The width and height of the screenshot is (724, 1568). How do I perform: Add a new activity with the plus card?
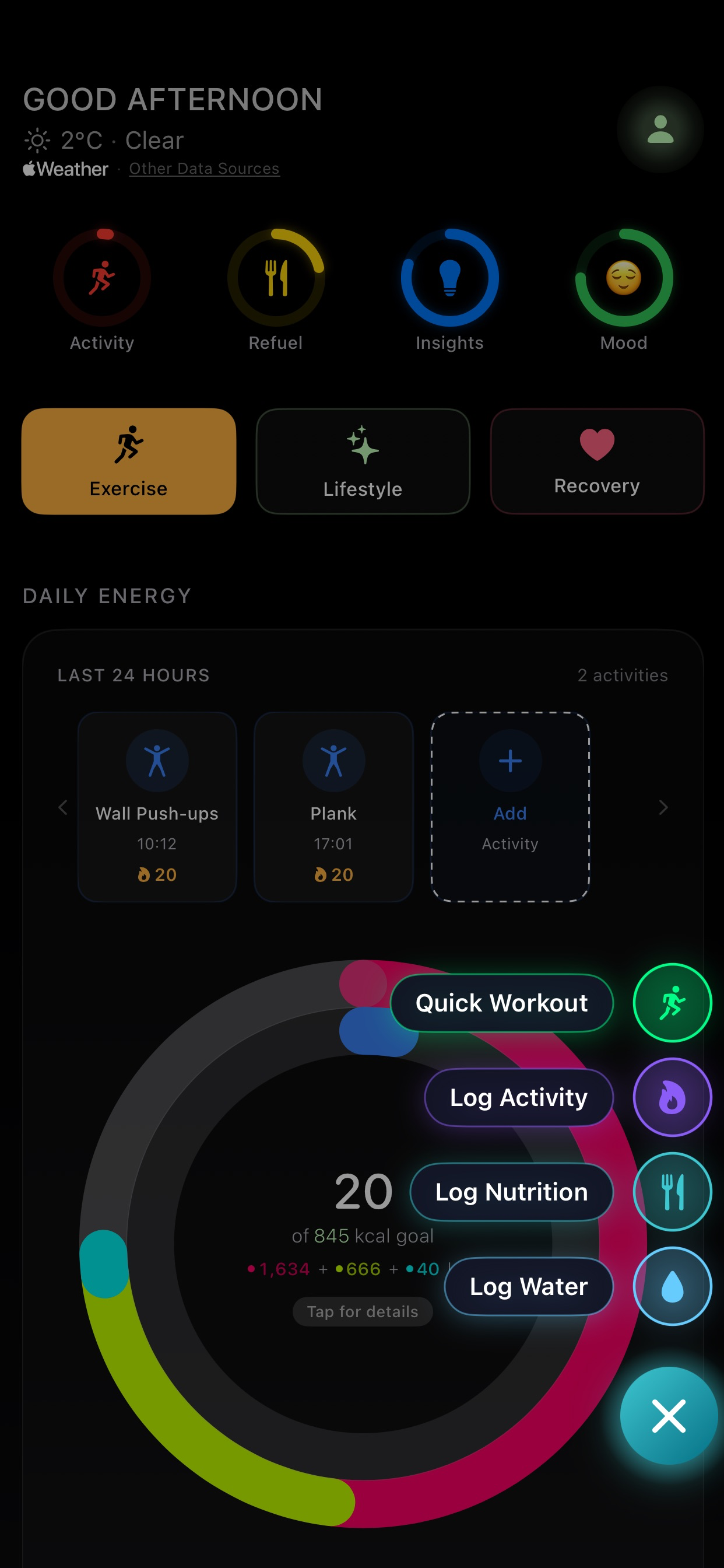pyautogui.click(x=510, y=807)
